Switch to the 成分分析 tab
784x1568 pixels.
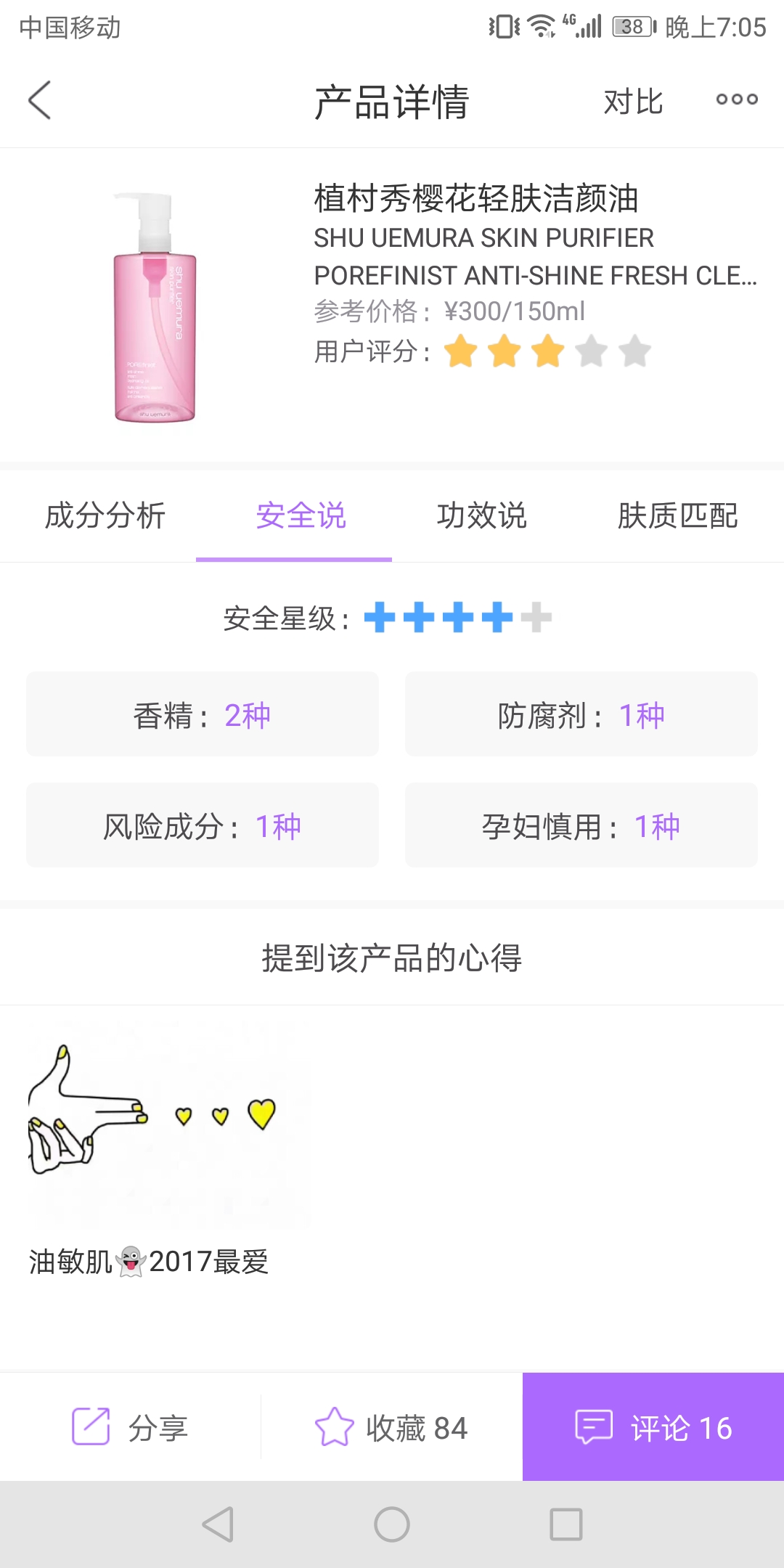click(x=106, y=517)
